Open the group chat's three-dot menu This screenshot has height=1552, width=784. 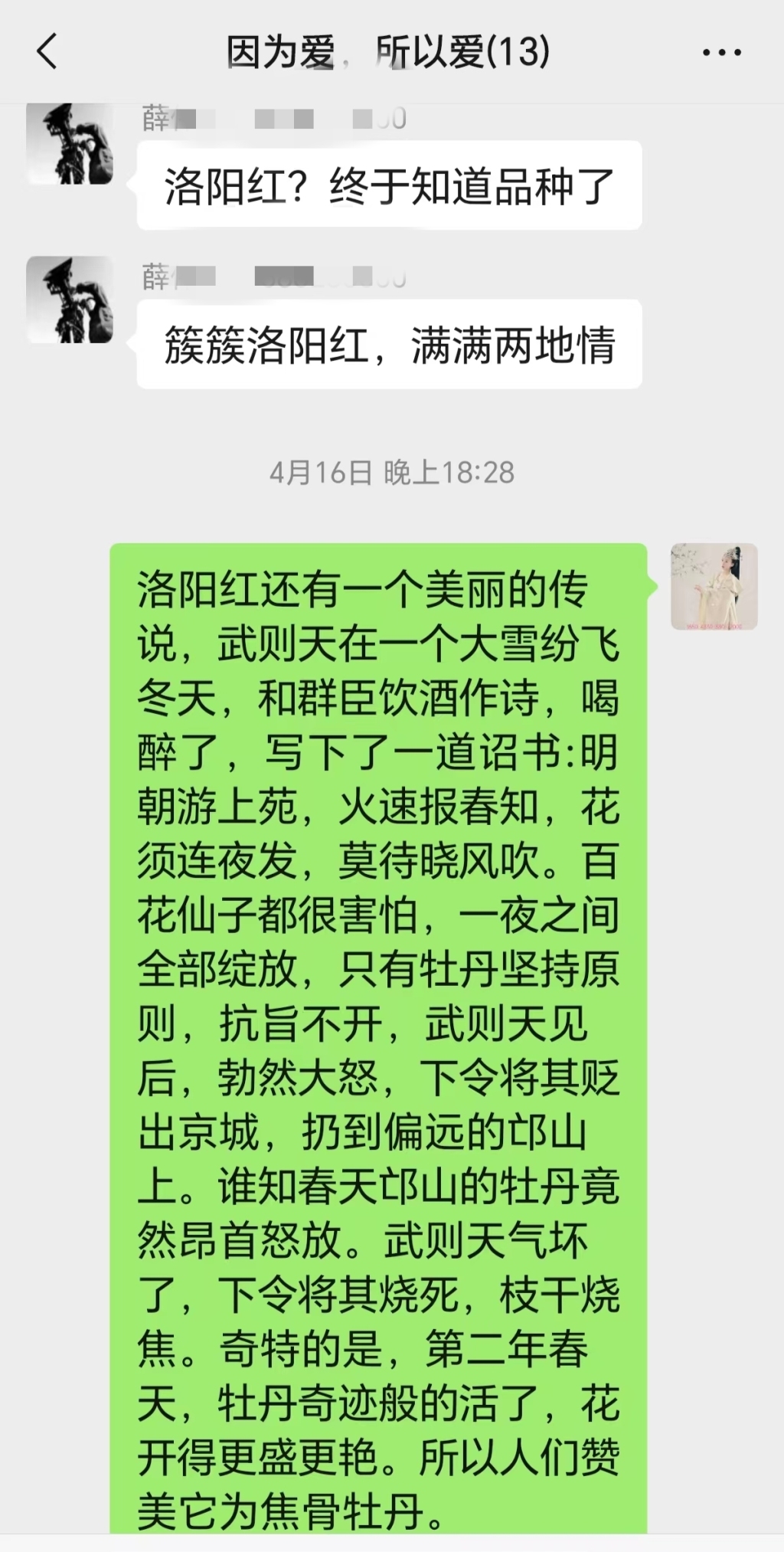point(721,53)
